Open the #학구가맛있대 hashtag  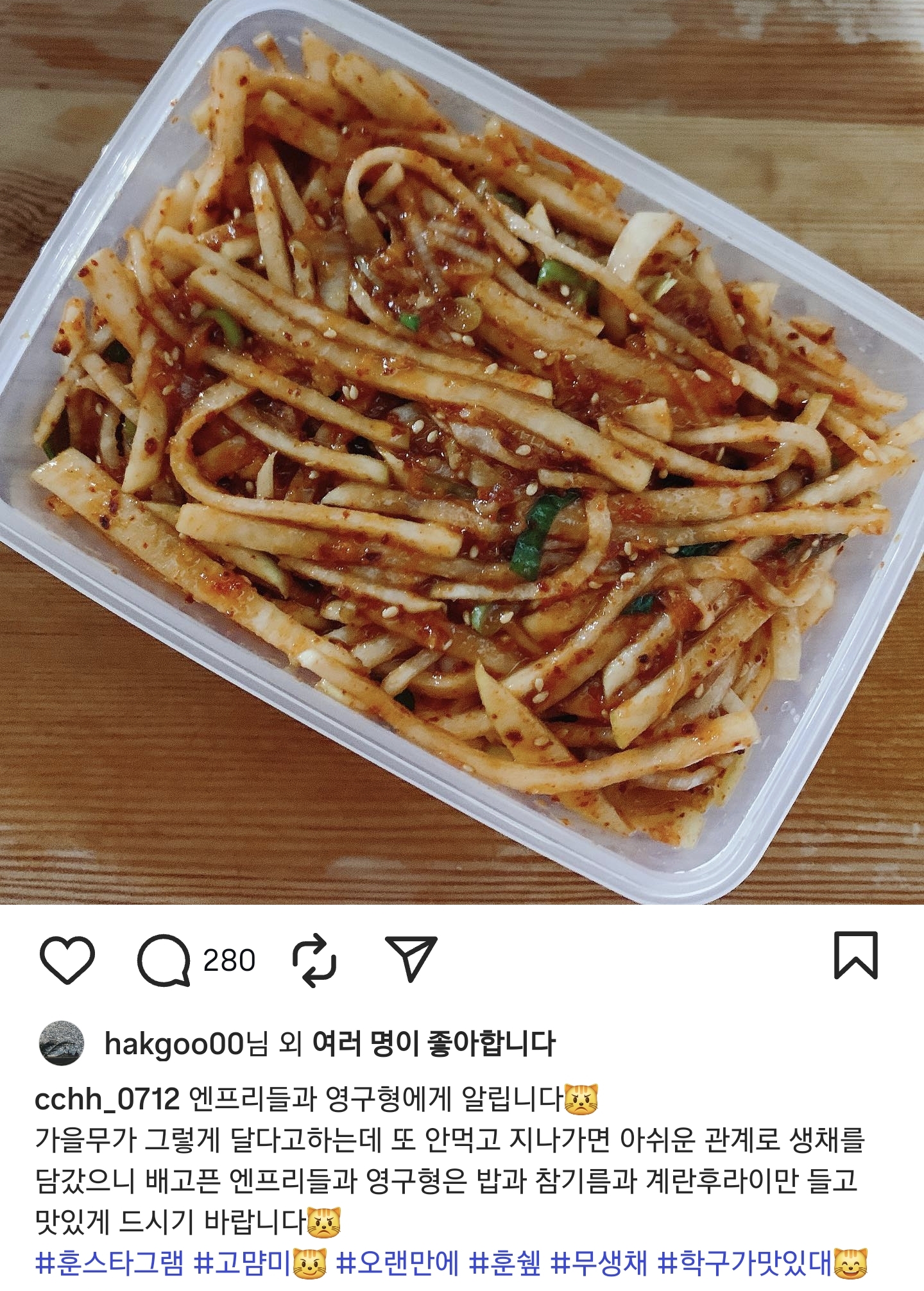pos(746,1263)
